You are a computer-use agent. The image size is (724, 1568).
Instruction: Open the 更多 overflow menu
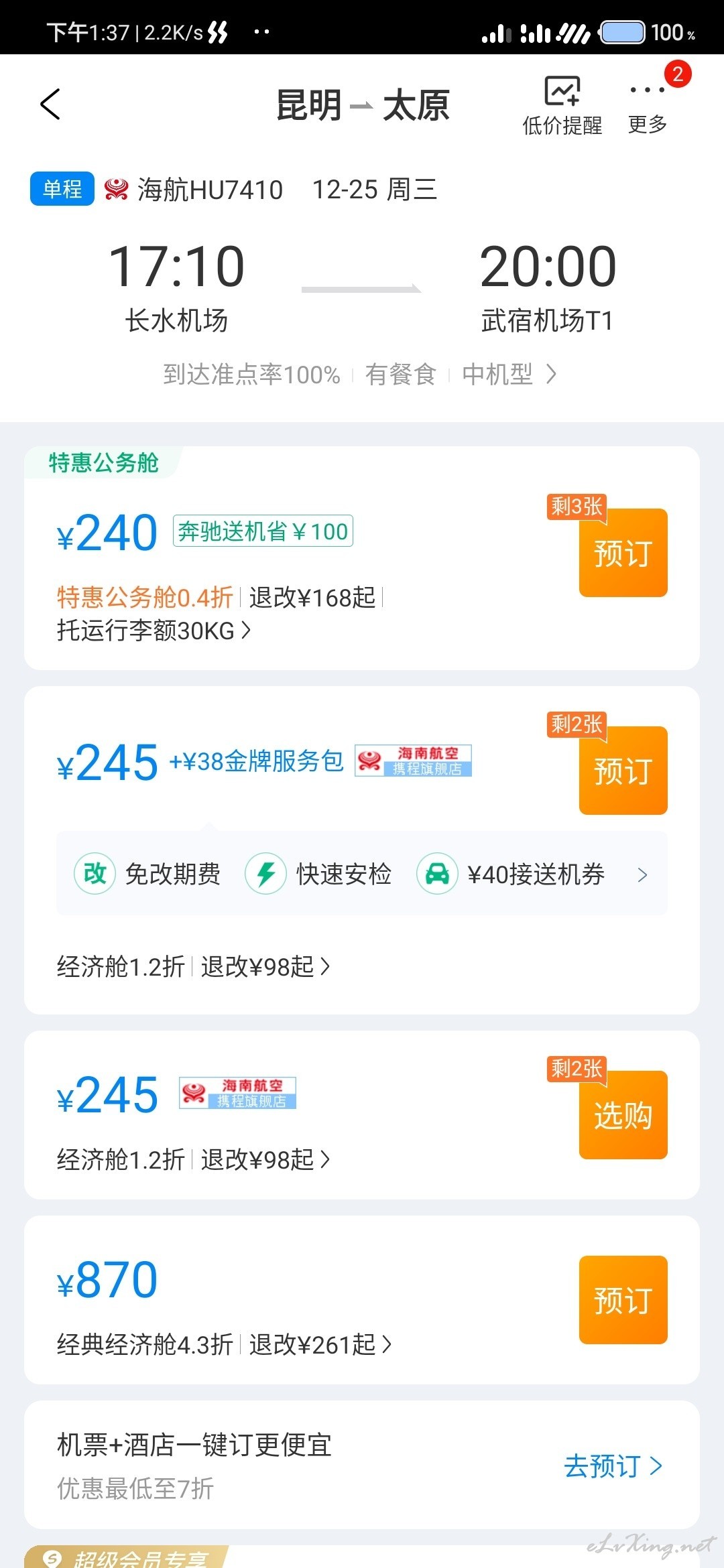(x=648, y=106)
